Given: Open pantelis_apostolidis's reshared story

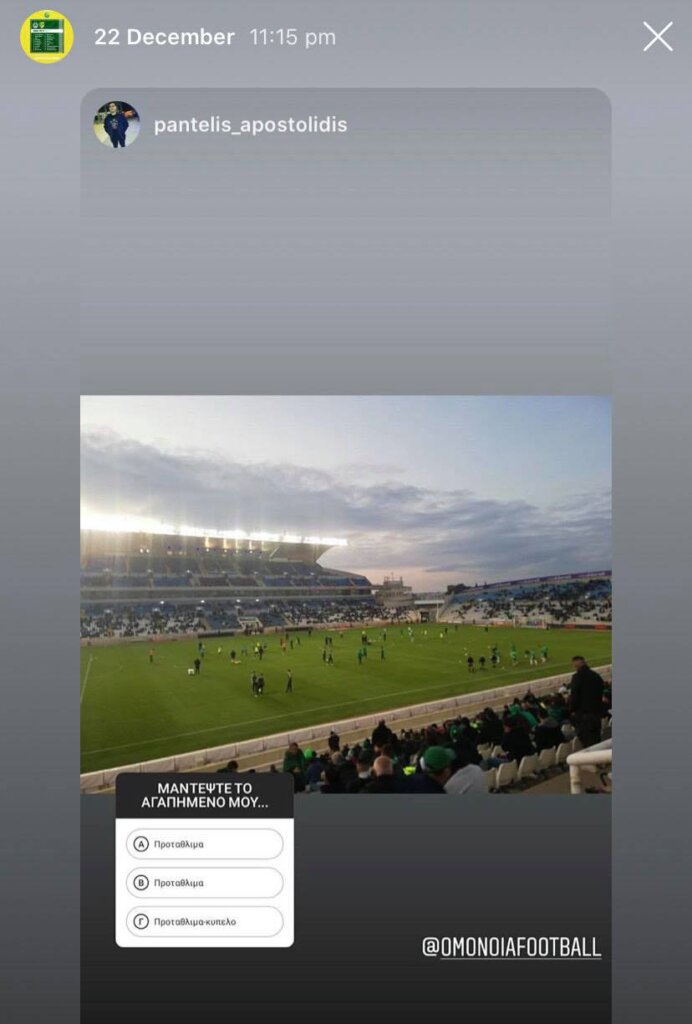Looking at the screenshot, I should [250, 125].
